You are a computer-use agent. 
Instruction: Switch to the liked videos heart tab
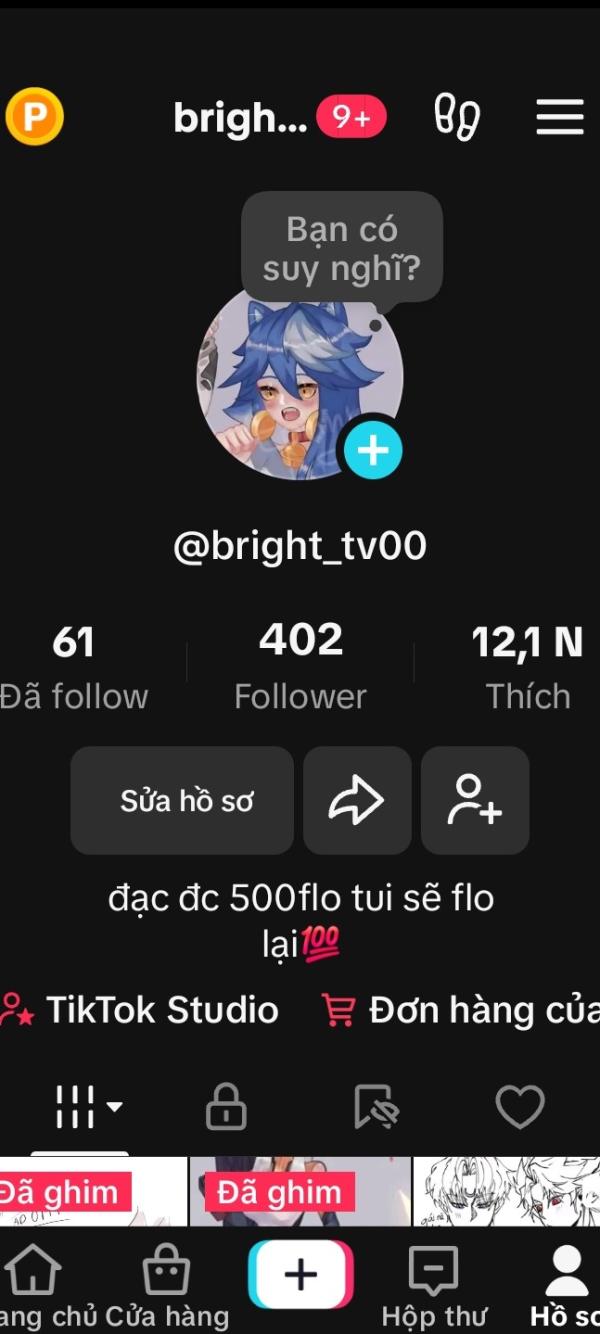(x=520, y=1107)
